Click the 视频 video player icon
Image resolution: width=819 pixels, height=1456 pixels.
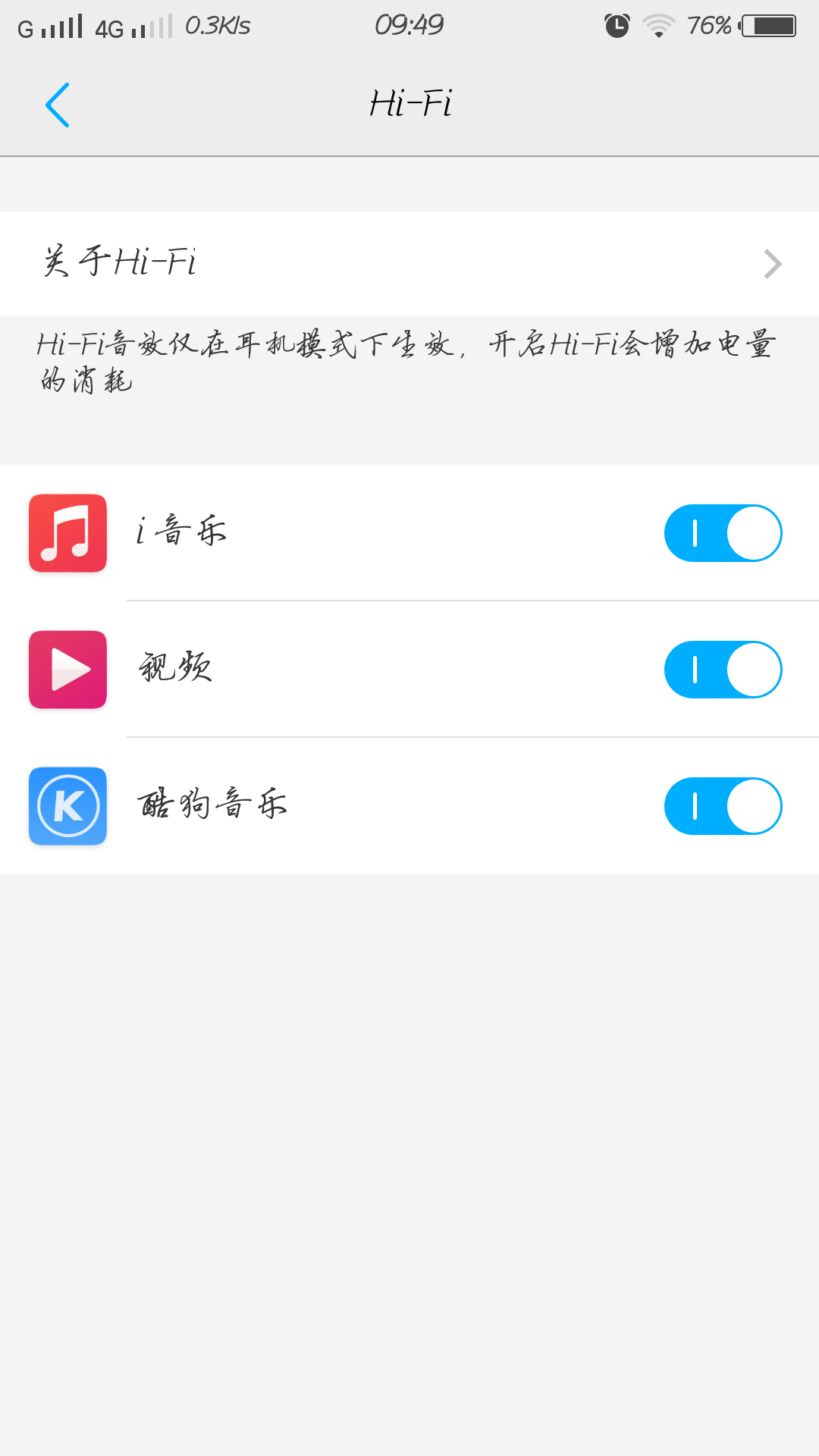click(67, 670)
